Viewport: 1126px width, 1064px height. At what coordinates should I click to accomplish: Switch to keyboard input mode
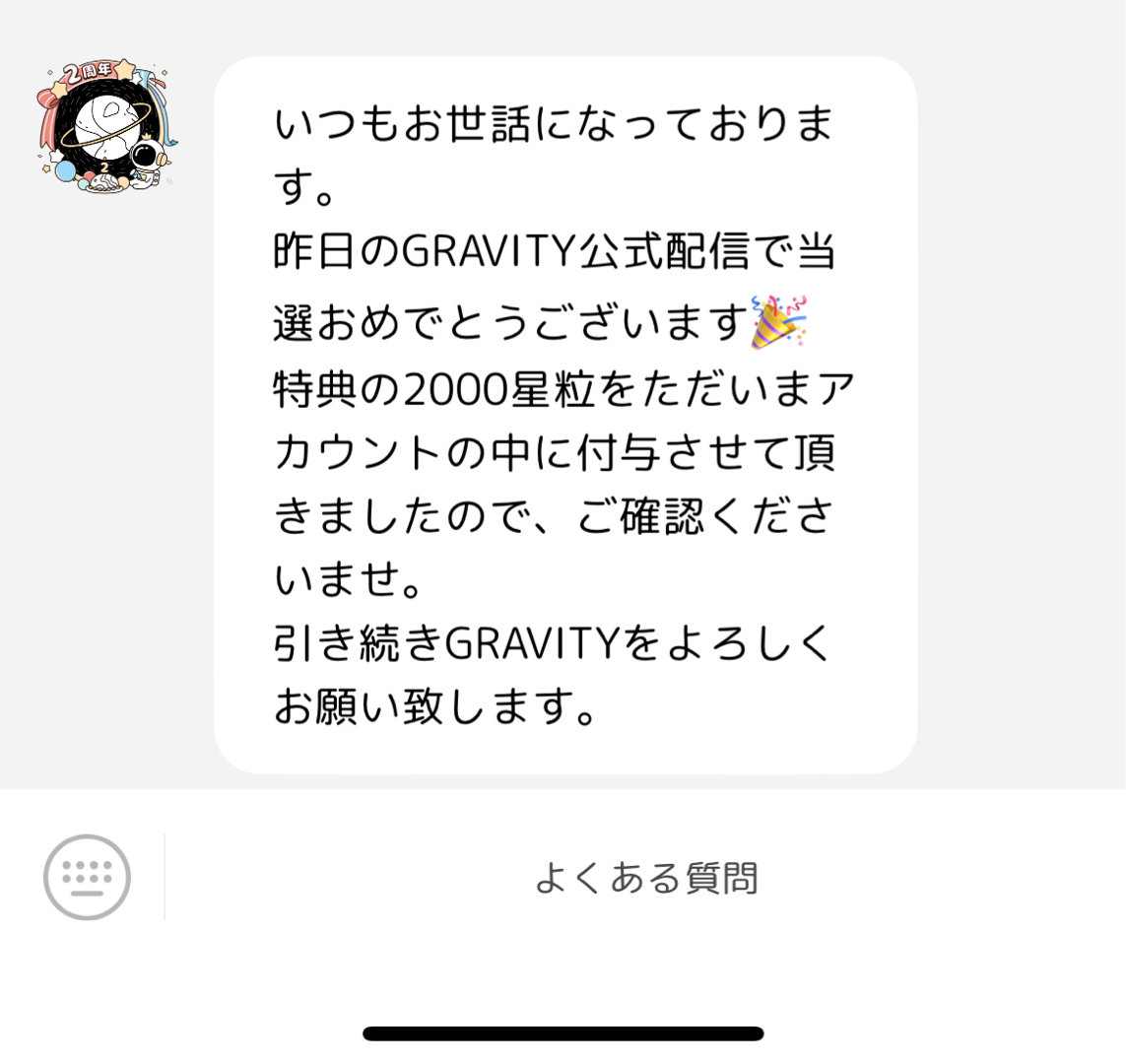[87, 876]
